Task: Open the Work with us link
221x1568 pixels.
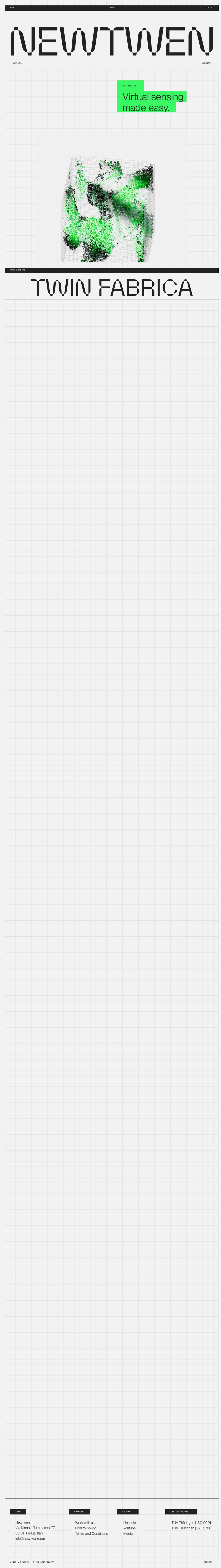Action: [85, 1522]
